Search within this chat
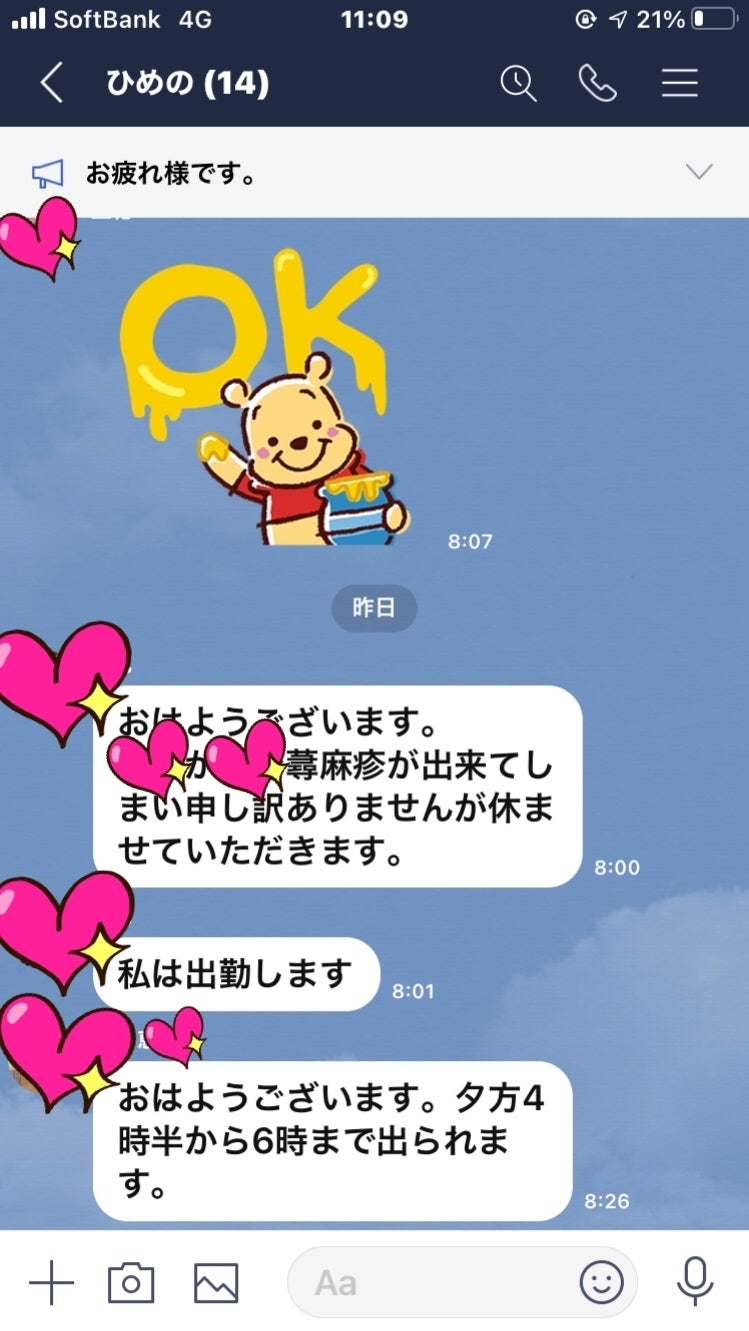The width and height of the screenshot is (749, 1331). 518,84
